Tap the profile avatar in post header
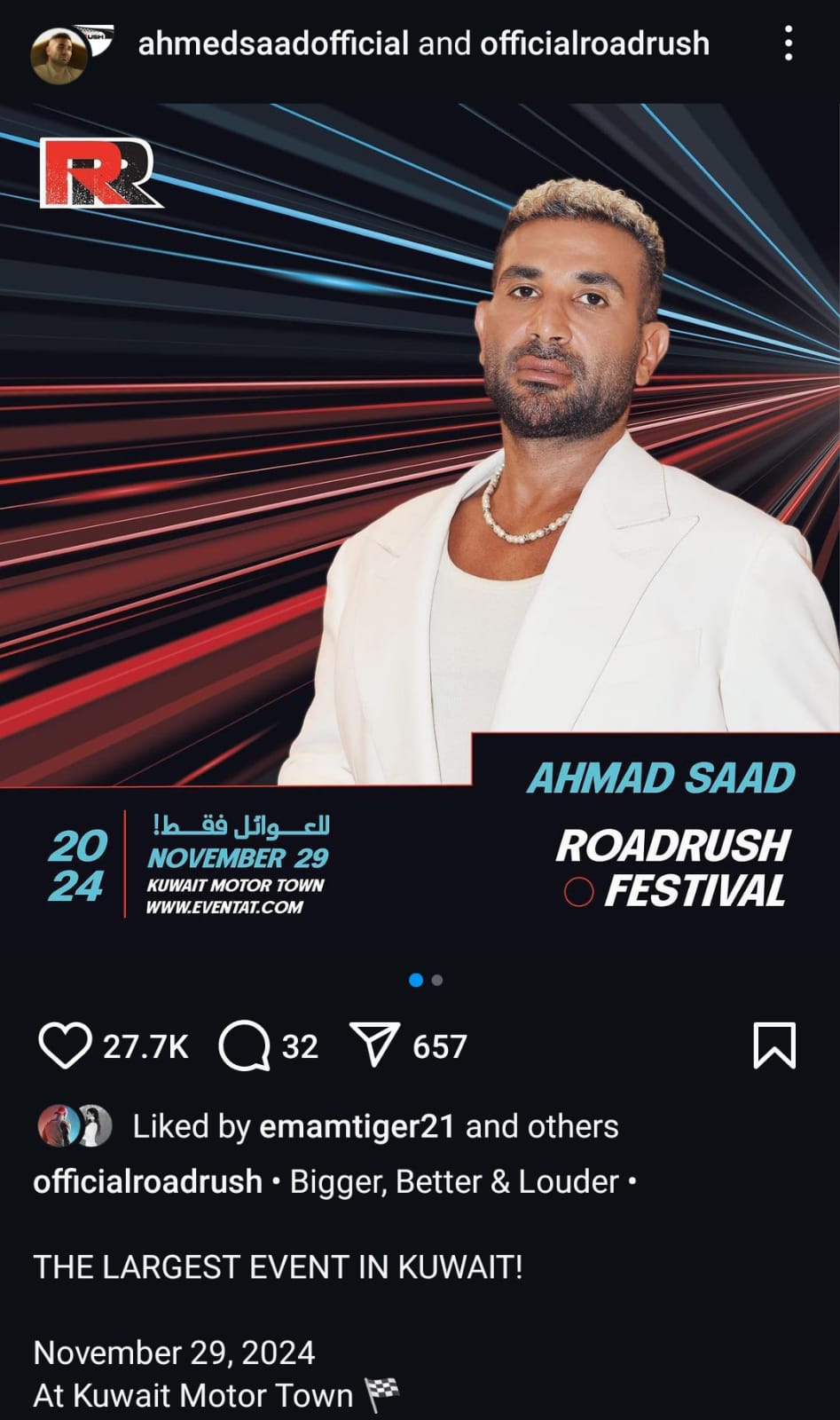This screenshot has width=840, height=1420. click(59, 53)
